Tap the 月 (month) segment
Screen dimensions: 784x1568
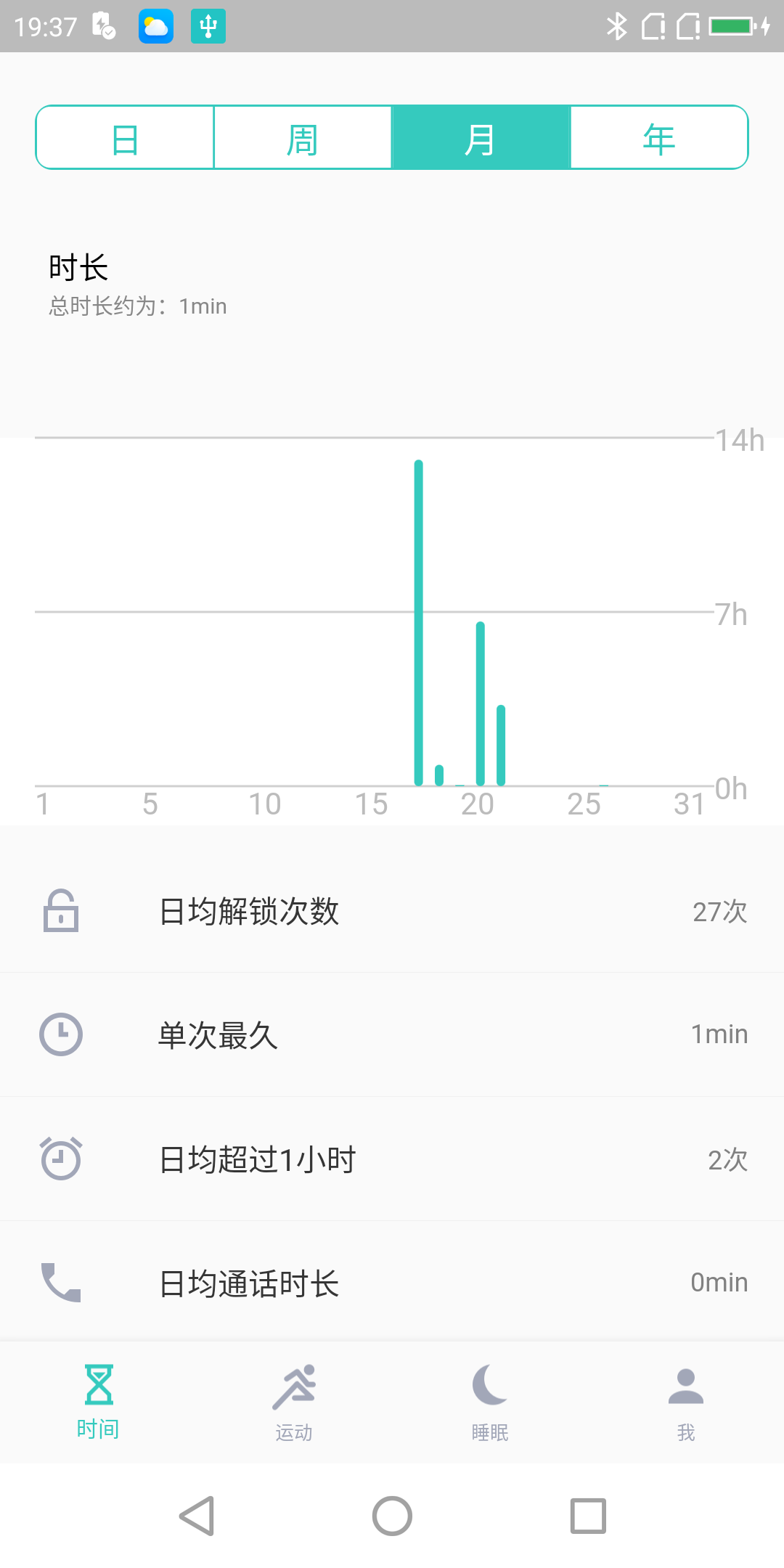[x=481, y=138]
